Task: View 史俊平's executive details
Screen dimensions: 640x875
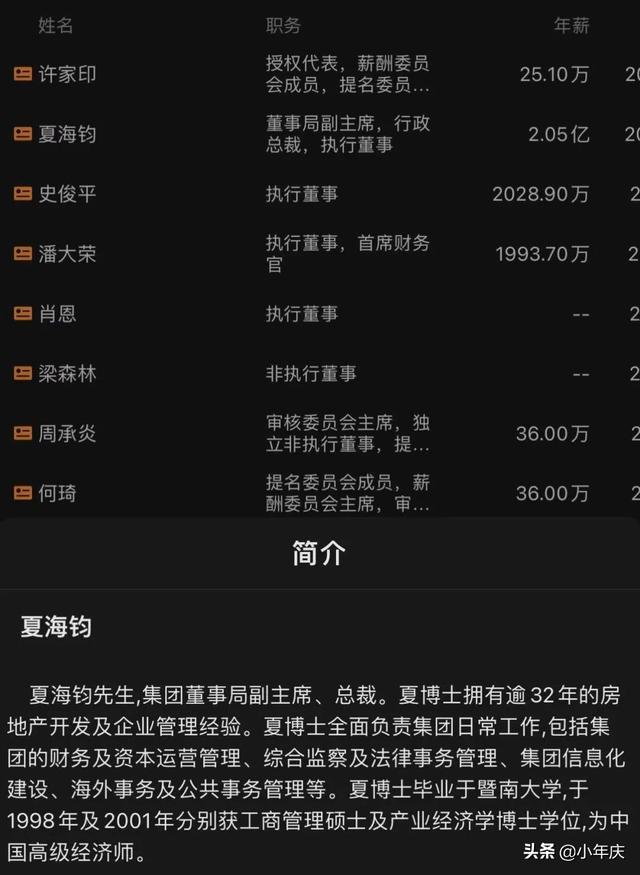Action: click(x=67, y=194)
